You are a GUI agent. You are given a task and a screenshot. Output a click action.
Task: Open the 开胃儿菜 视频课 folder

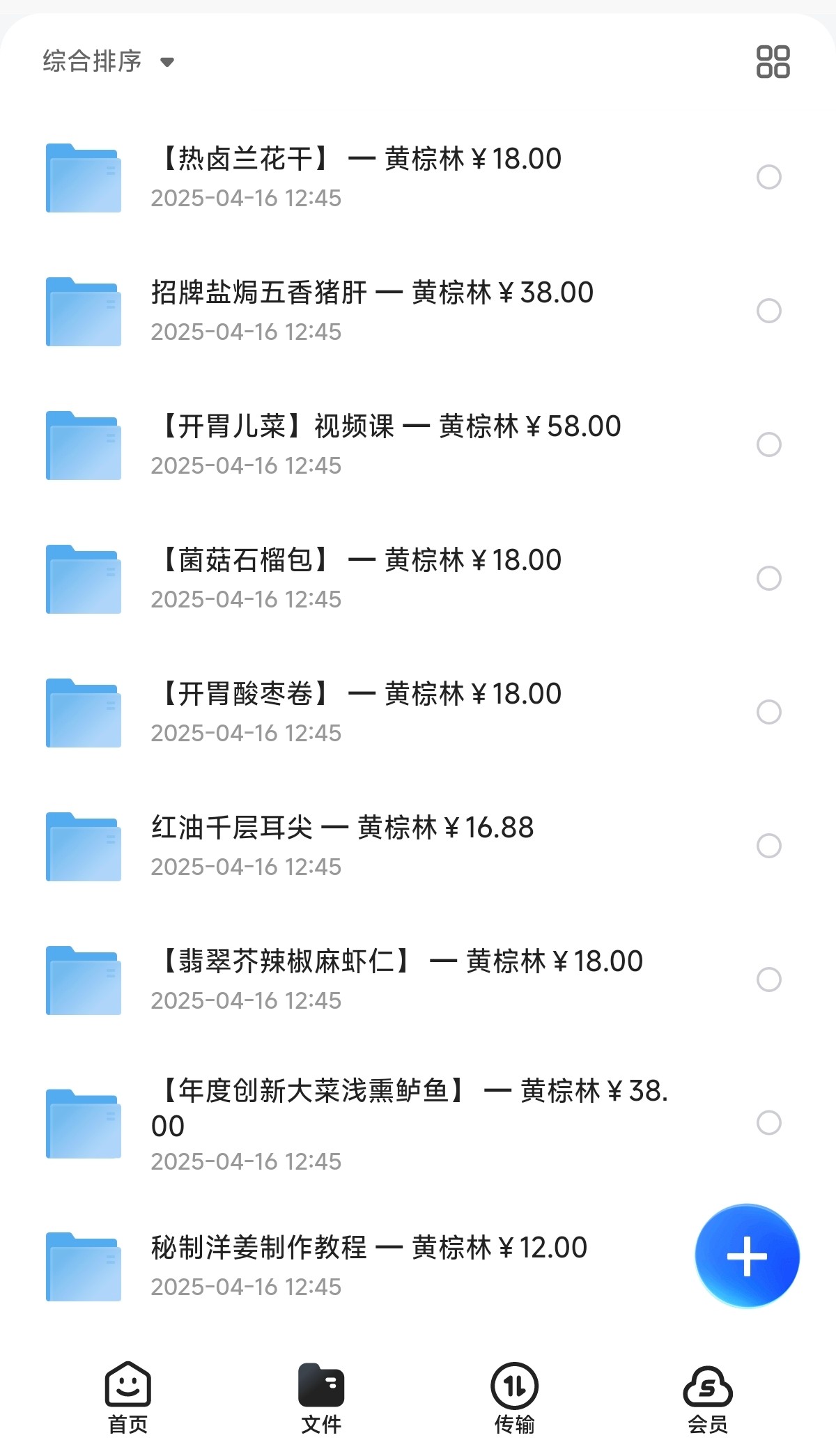click(385, 444)
